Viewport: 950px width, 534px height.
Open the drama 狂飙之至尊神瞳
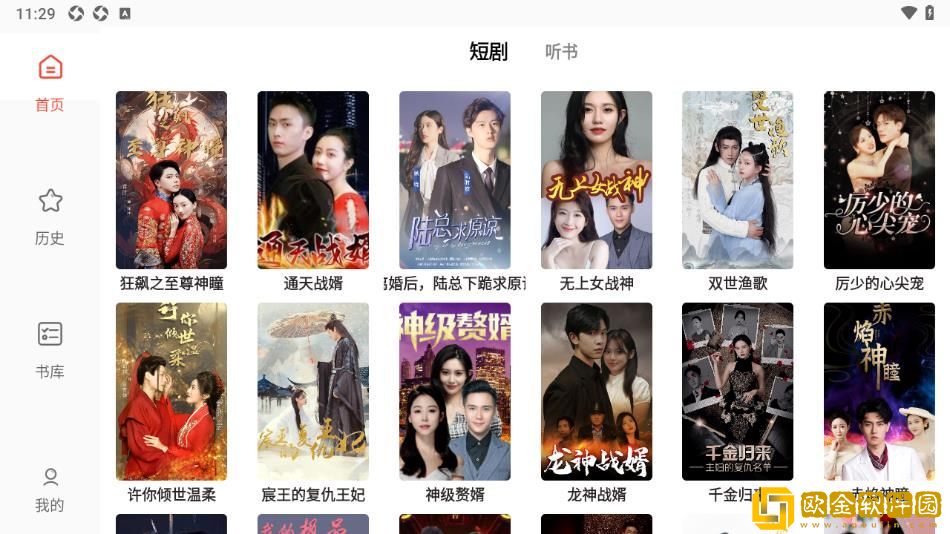pos(171,180)
